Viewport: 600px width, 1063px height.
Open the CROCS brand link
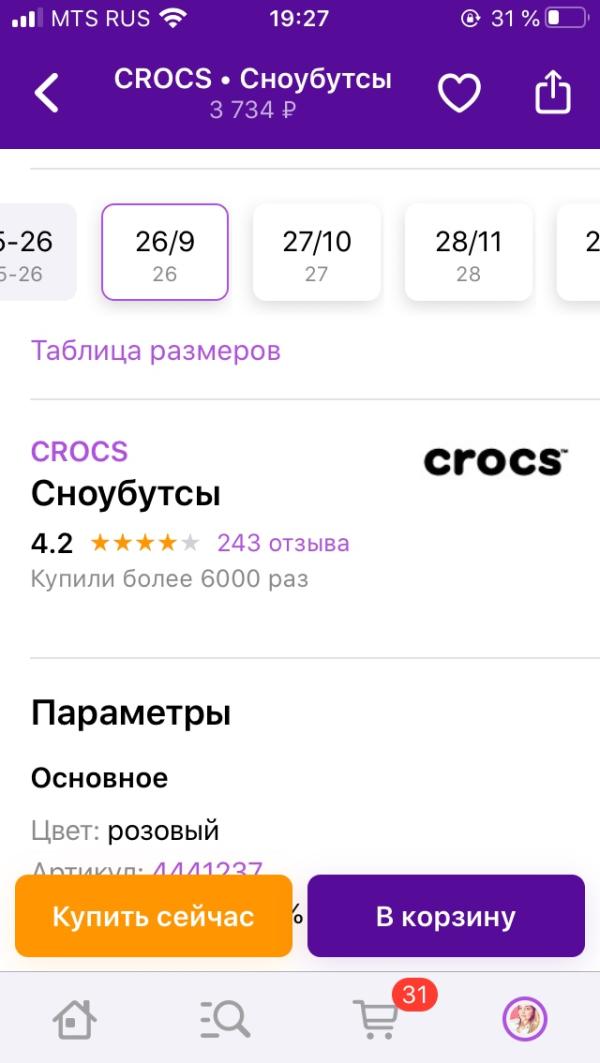tap(80, 451)
